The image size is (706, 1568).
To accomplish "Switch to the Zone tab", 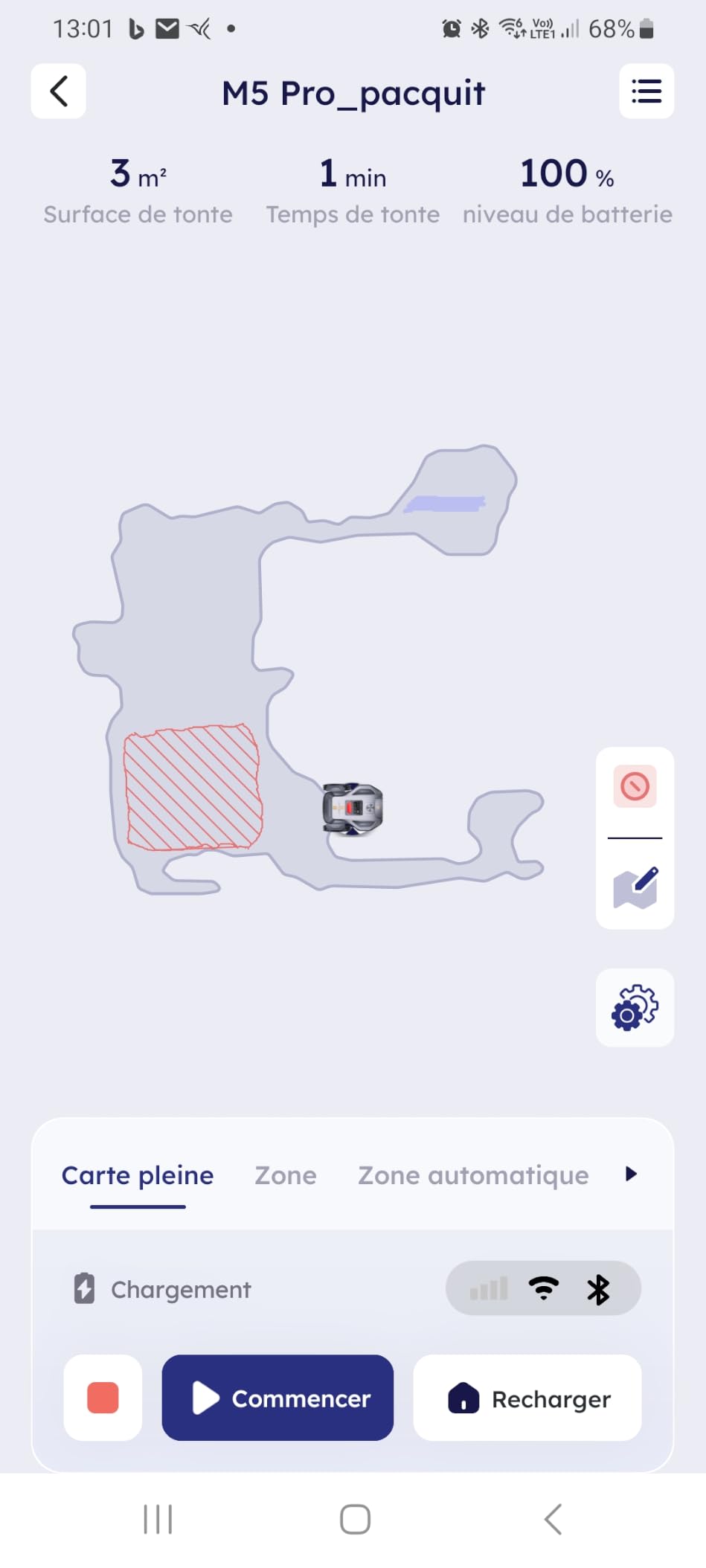I will tap(286, 1175).
